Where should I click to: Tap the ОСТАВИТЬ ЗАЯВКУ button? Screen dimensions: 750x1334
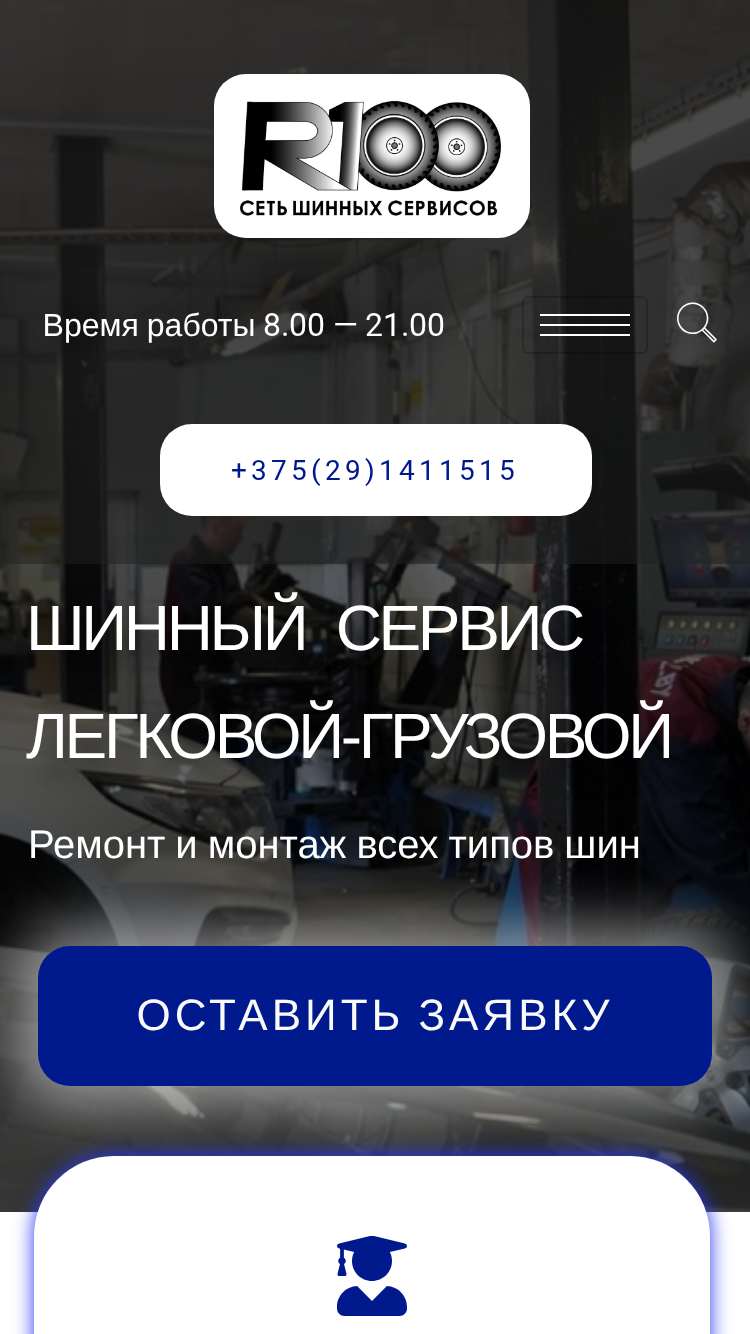pyautogui.click(x=375, y=1016)
